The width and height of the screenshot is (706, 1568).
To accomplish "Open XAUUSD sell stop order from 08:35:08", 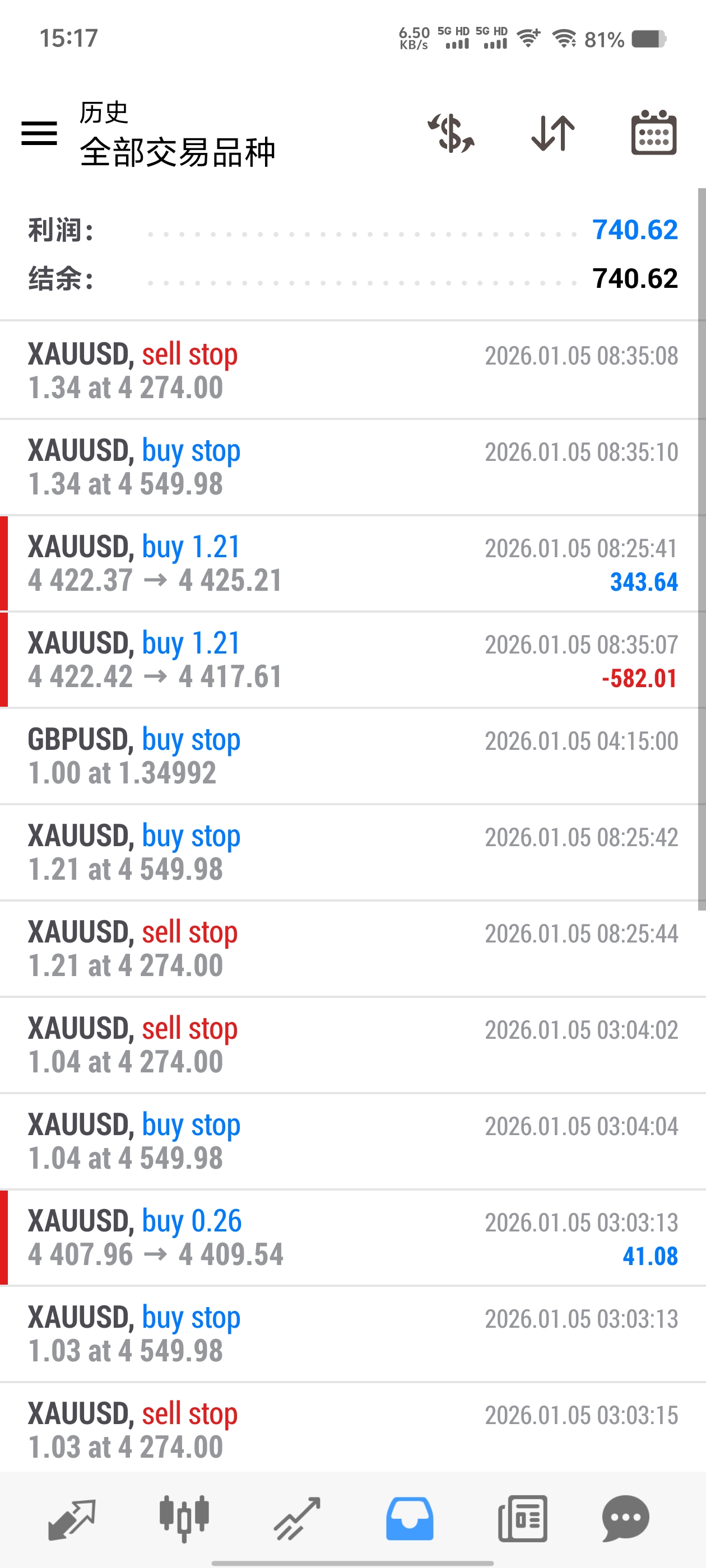I will (x=352, y=371).
